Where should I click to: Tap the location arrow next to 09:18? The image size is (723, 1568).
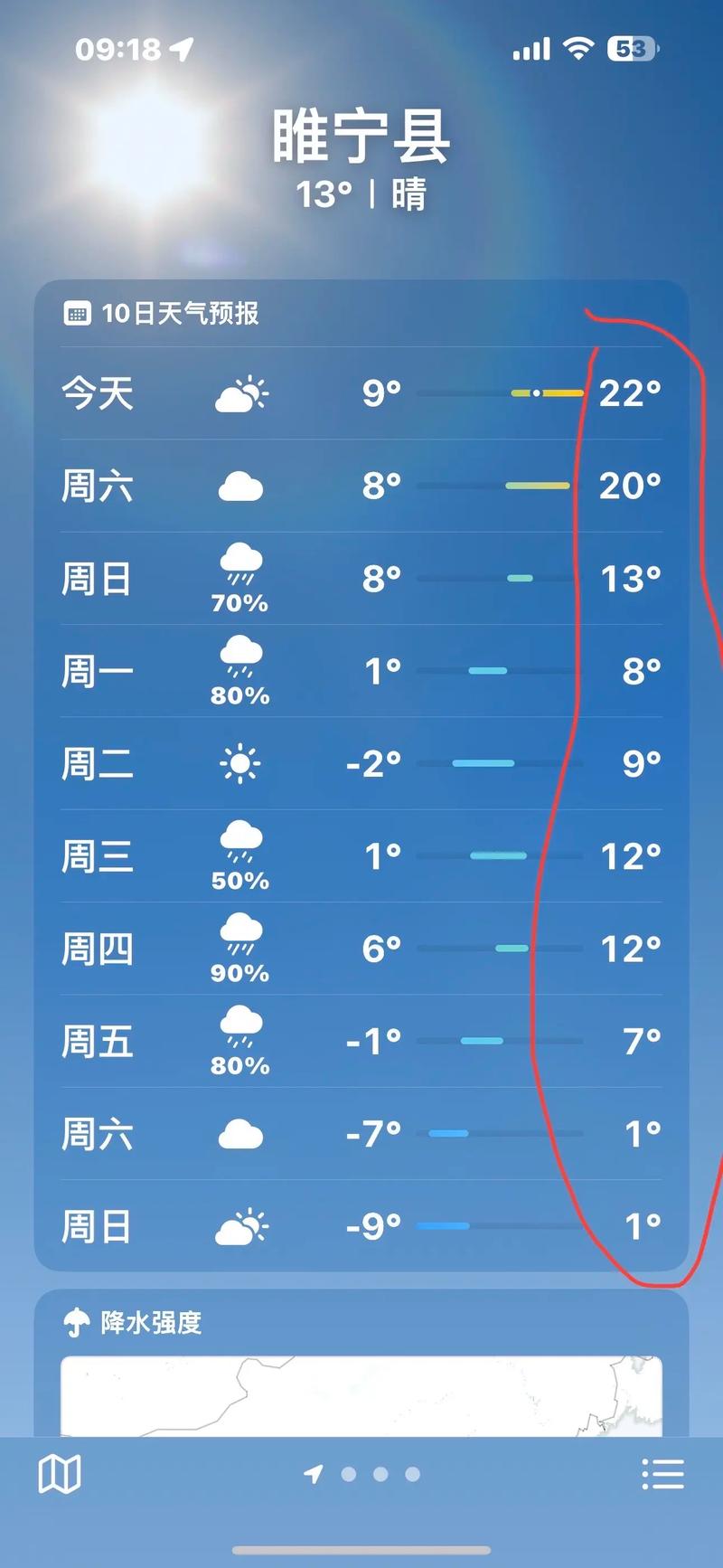tap(181, 50)
